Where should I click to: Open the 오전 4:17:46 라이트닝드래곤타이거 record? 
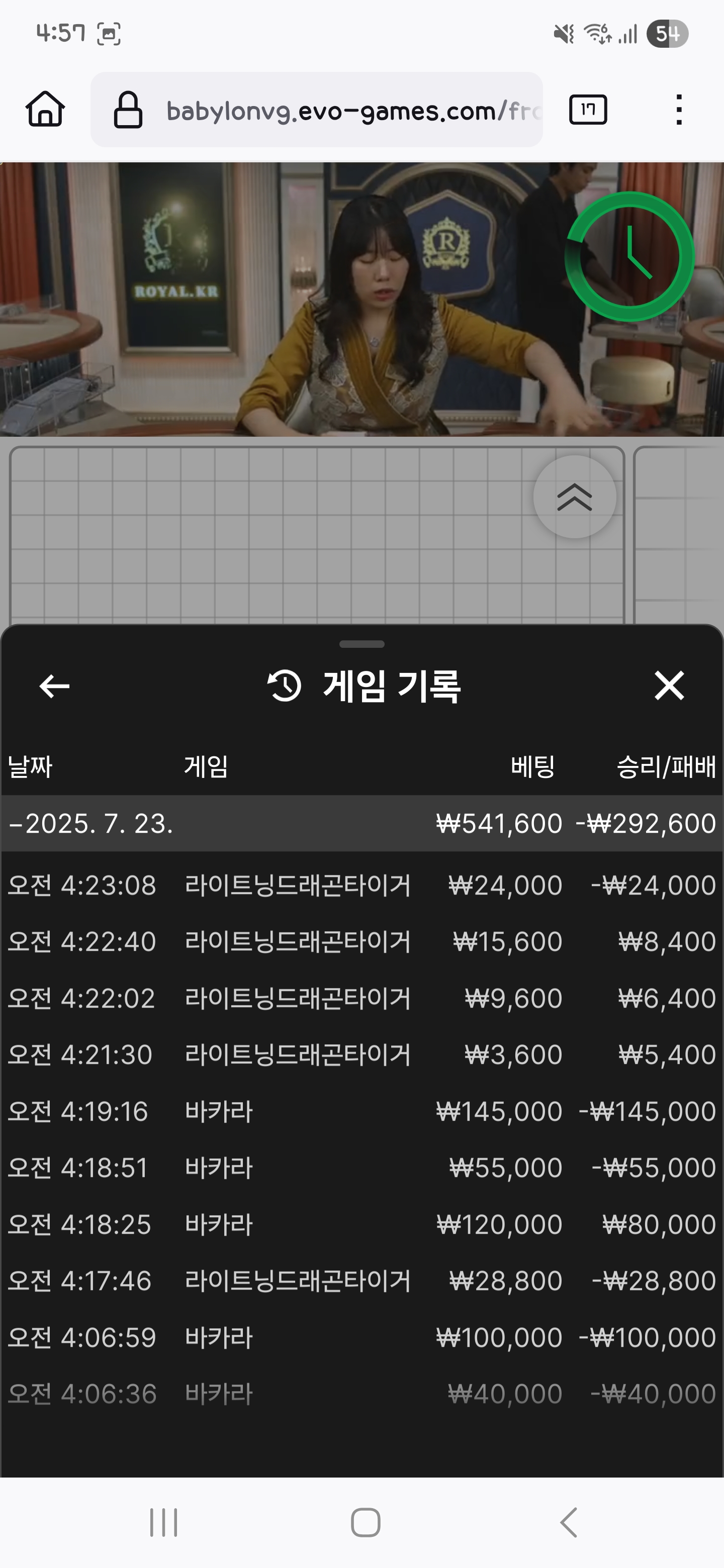coord(361,1281)
